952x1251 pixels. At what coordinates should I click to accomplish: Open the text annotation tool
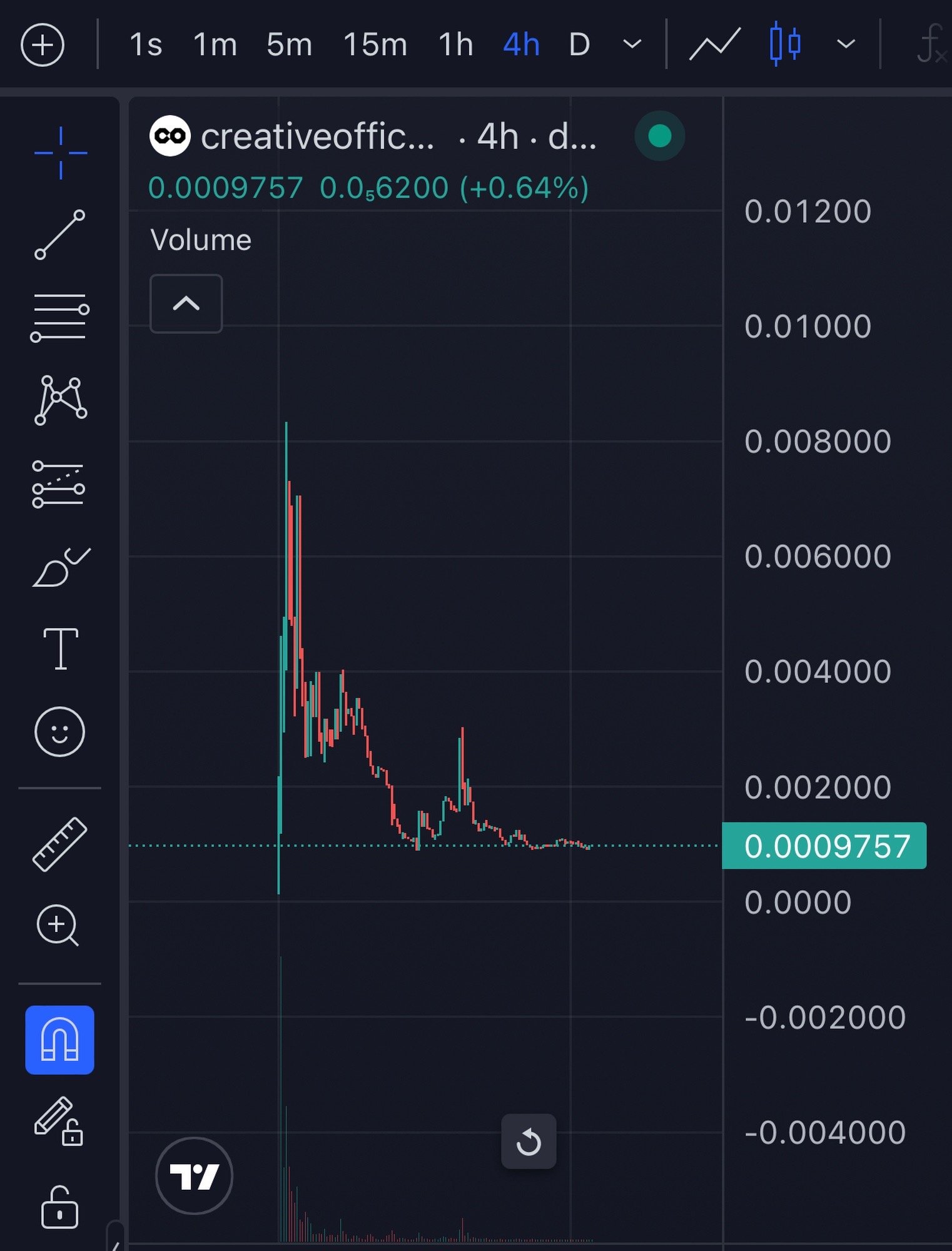pyautogui.click(x=60, y=649)
